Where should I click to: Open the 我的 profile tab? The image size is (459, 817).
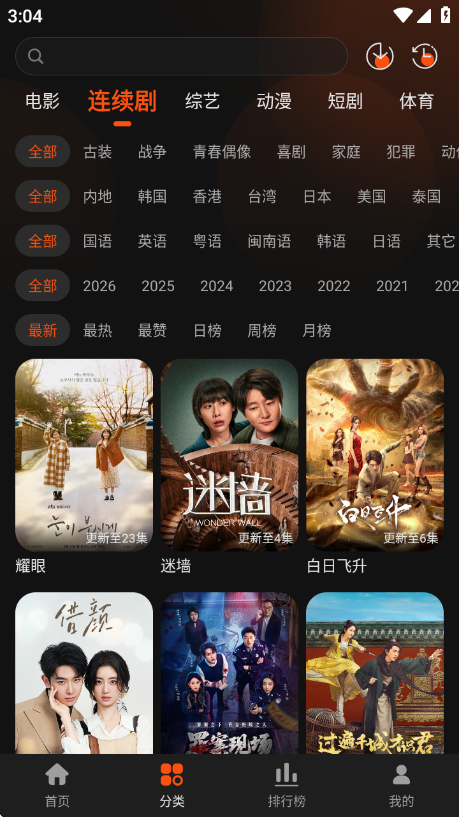coord(401,785)
